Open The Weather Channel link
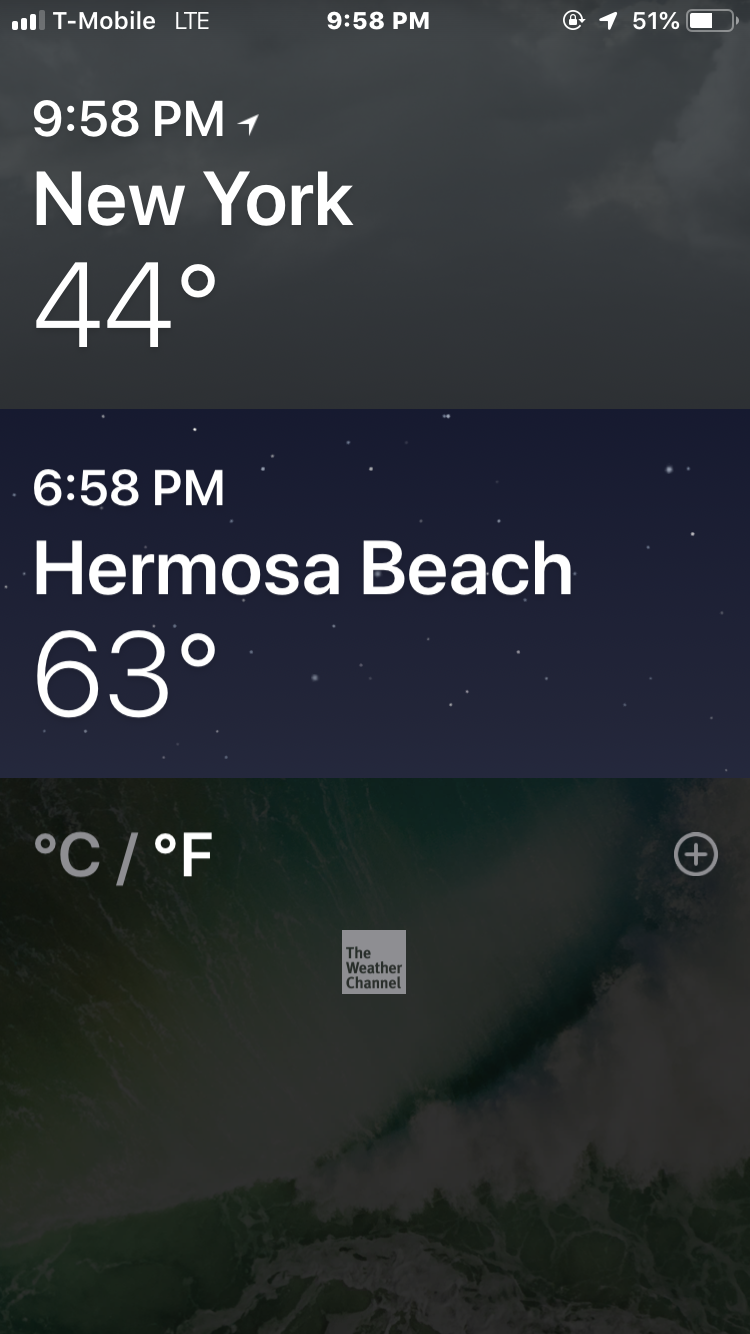This screenshot has height=1334, width=750. click(x=374, y=962)
